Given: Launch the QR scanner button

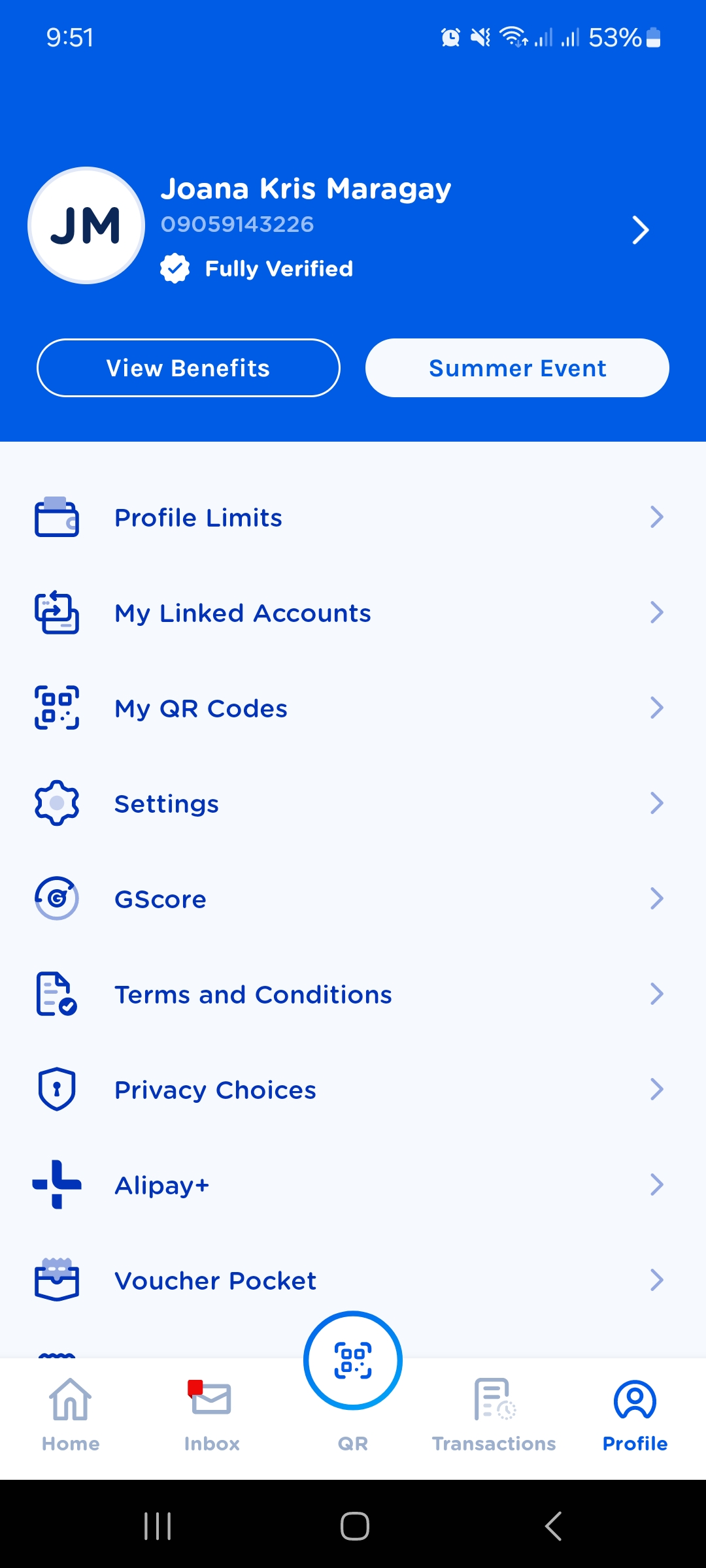Looking at the screenshot, I should (353, 1361).
